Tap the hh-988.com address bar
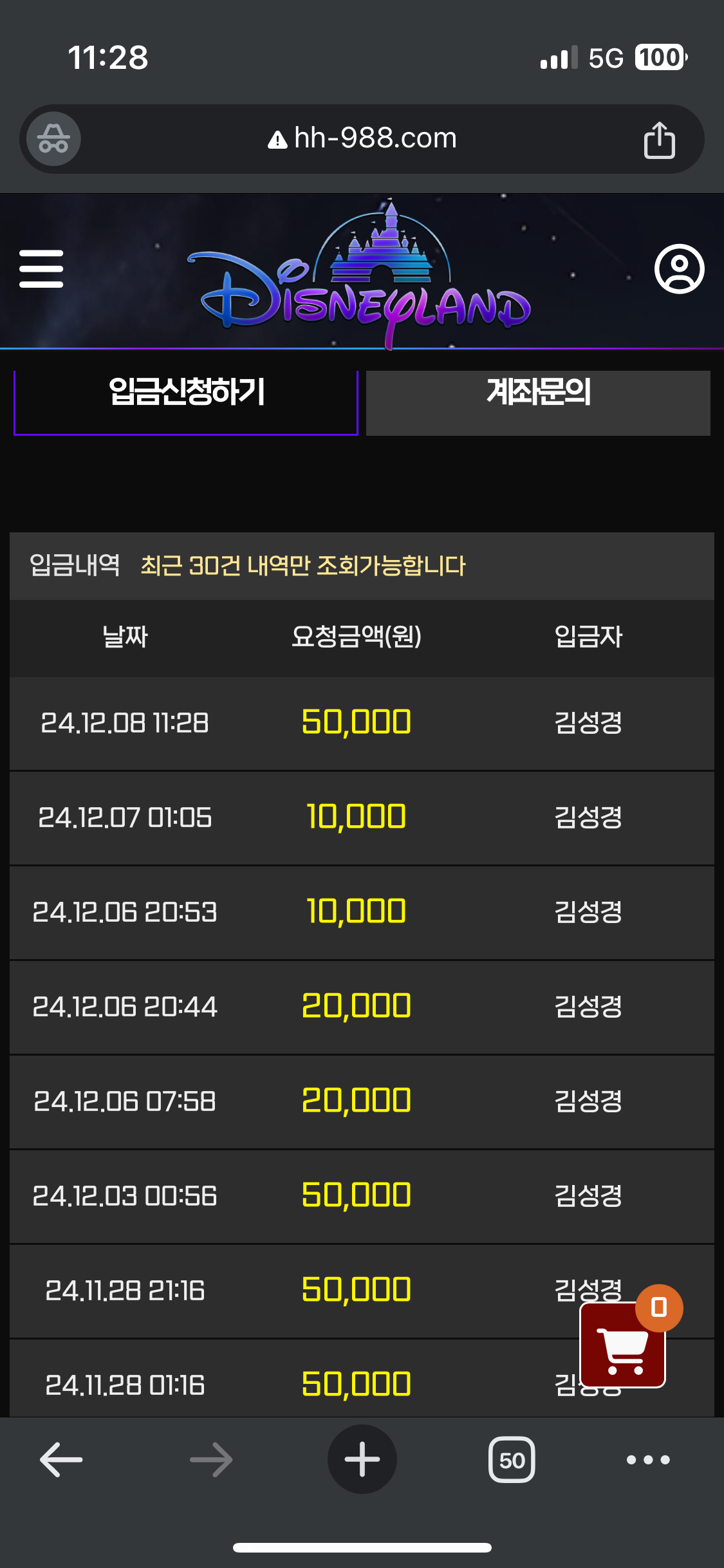Screen dimensions: 724x1568 click(362, 138)
